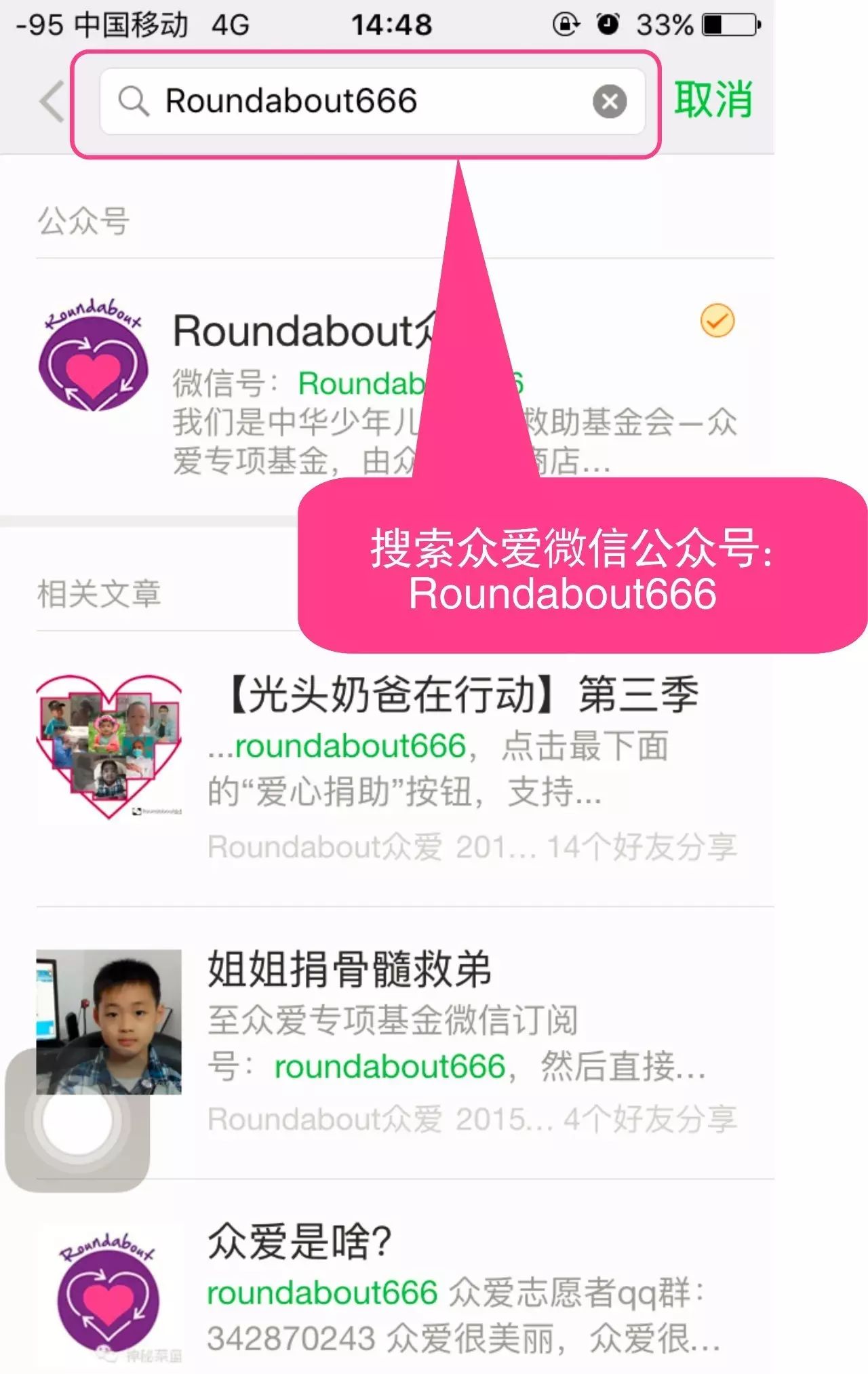Tap the AssistiveTouch floating button
The width and height of the screenshot is (868, 1374).
click(77, 1120)
